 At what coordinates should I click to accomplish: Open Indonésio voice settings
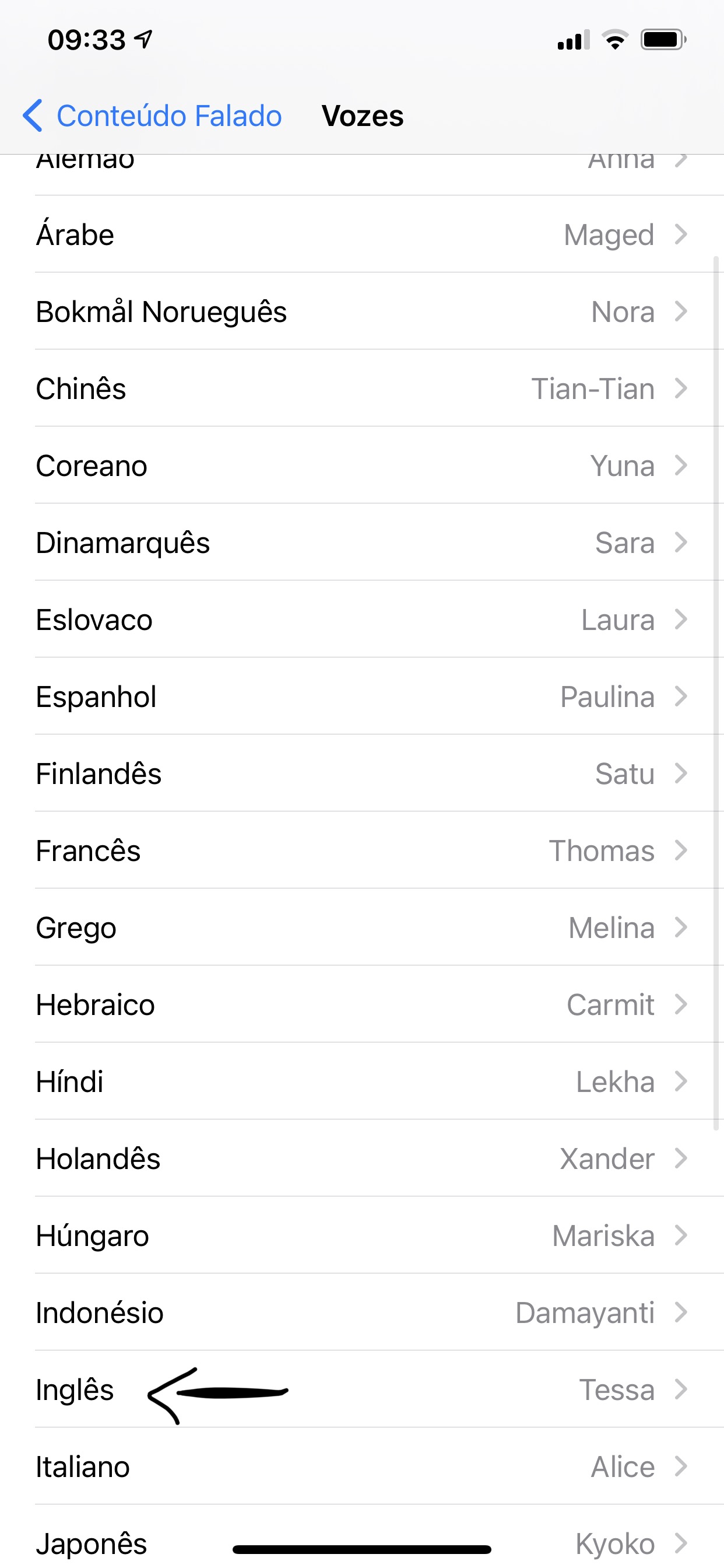[361, 1312]
